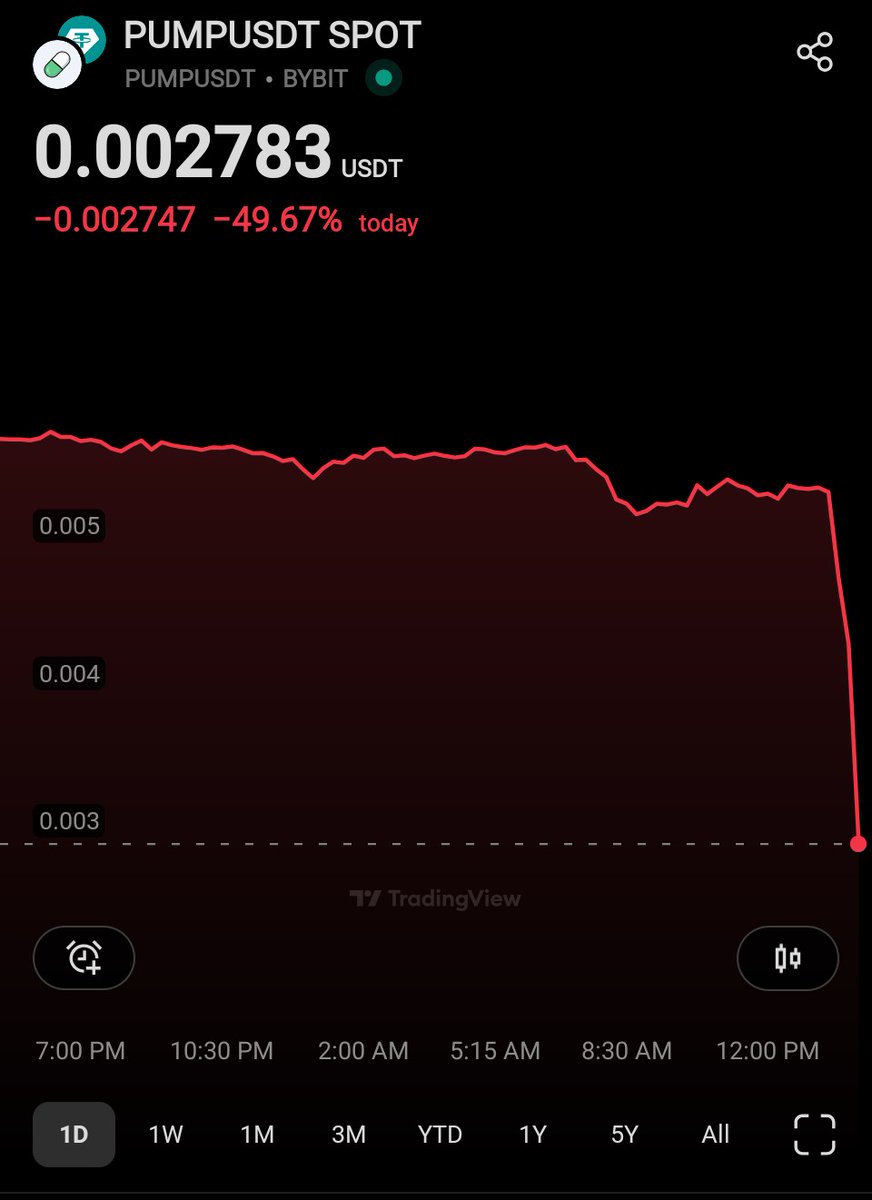Choose the 3M time range
Image resolution: width=872 pixels, height=1200 pixels.
pyautogui.click(x=348, y=1134)
